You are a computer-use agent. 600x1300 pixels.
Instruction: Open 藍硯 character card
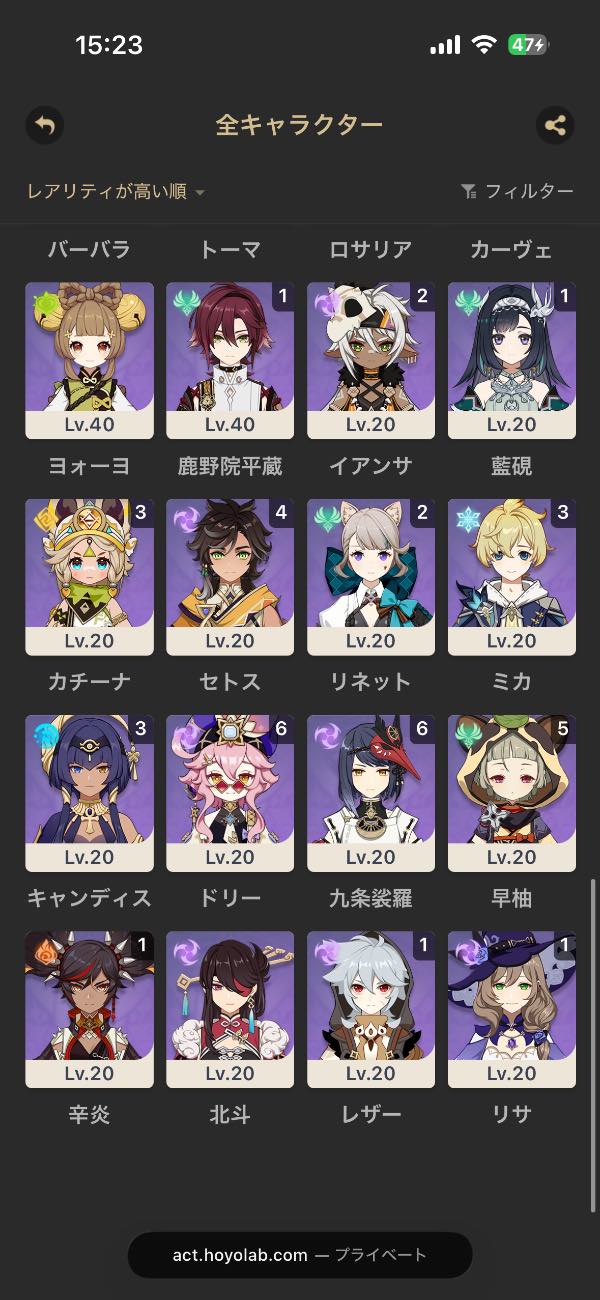(x=512, y=360)
